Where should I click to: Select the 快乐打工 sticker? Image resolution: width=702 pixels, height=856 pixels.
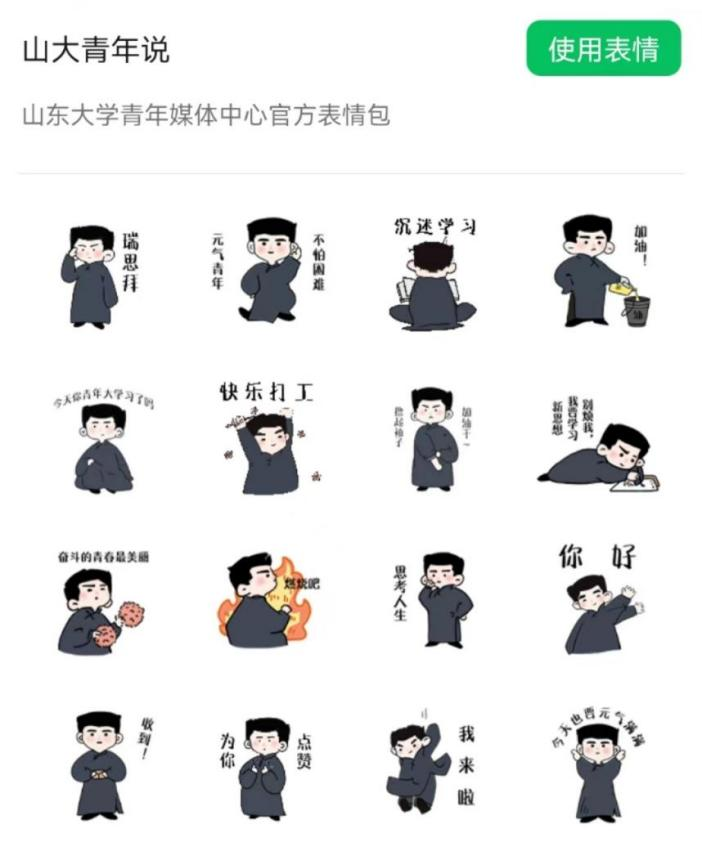click(267, 438)
